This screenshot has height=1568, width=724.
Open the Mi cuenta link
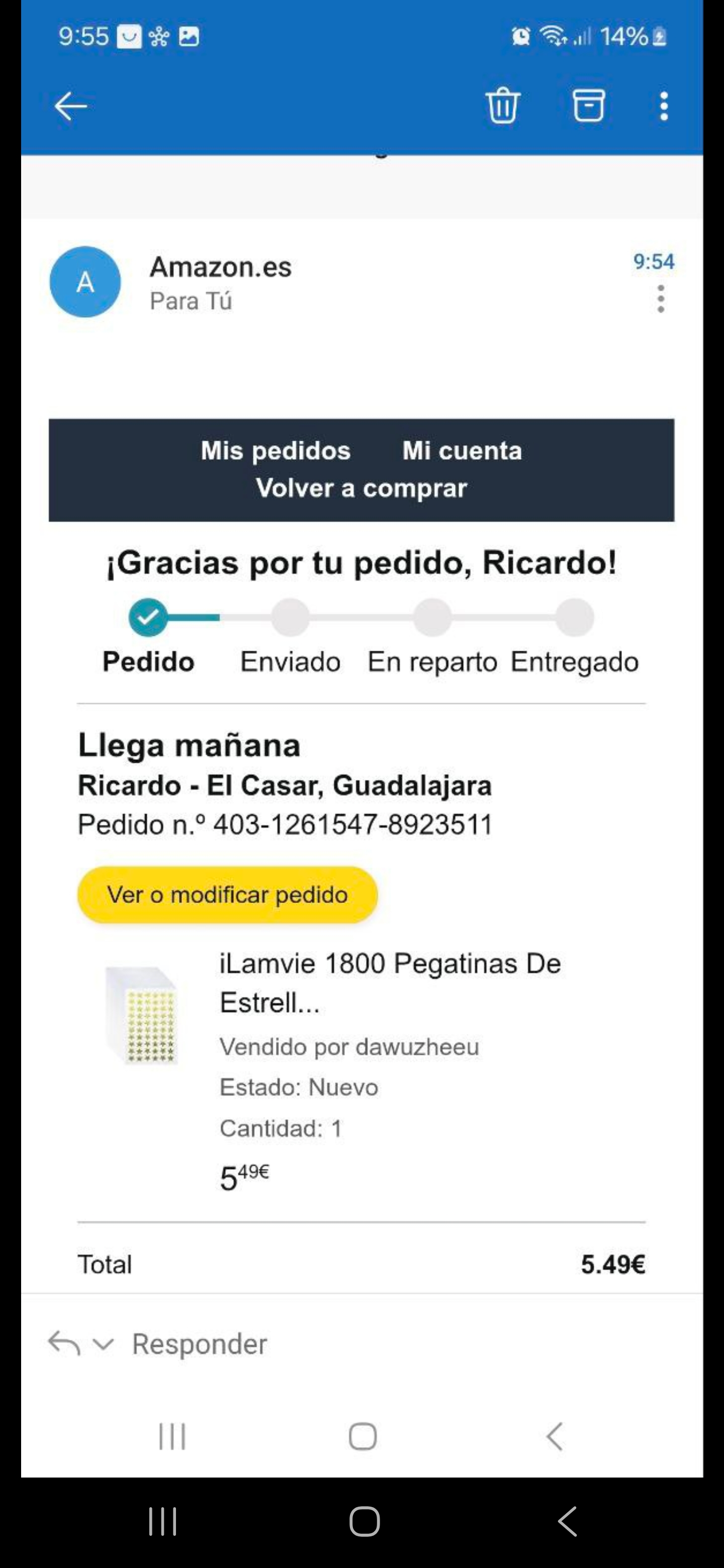tap(462, 451)
